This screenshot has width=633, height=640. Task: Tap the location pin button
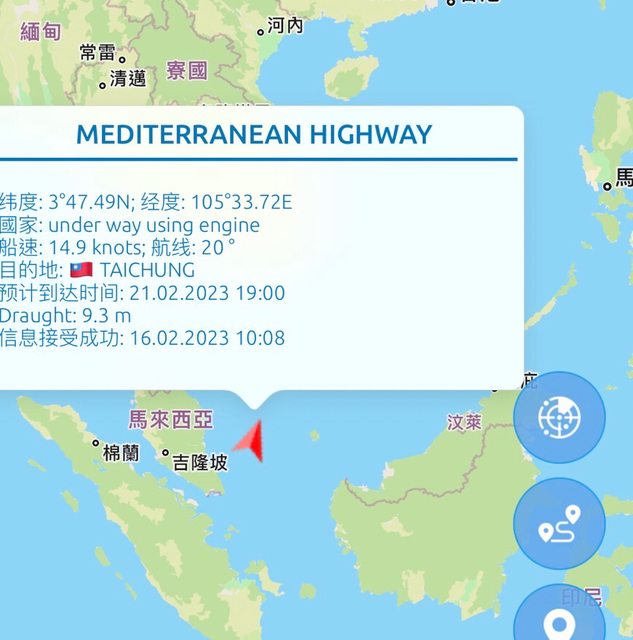pos(560,620)
